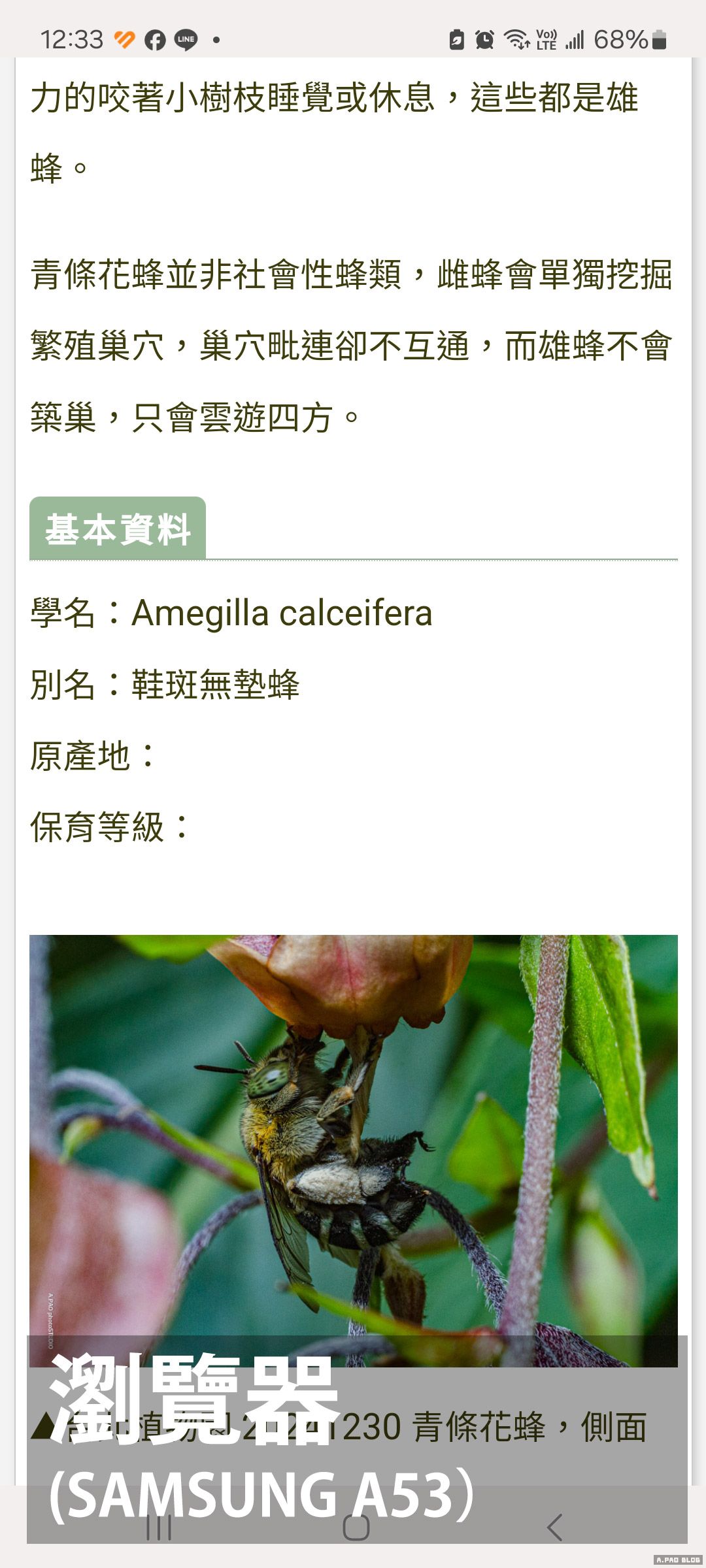The height and width of the screenshot is (1568, 706).
Task: Show recent apps
Action: point(159,1527)
